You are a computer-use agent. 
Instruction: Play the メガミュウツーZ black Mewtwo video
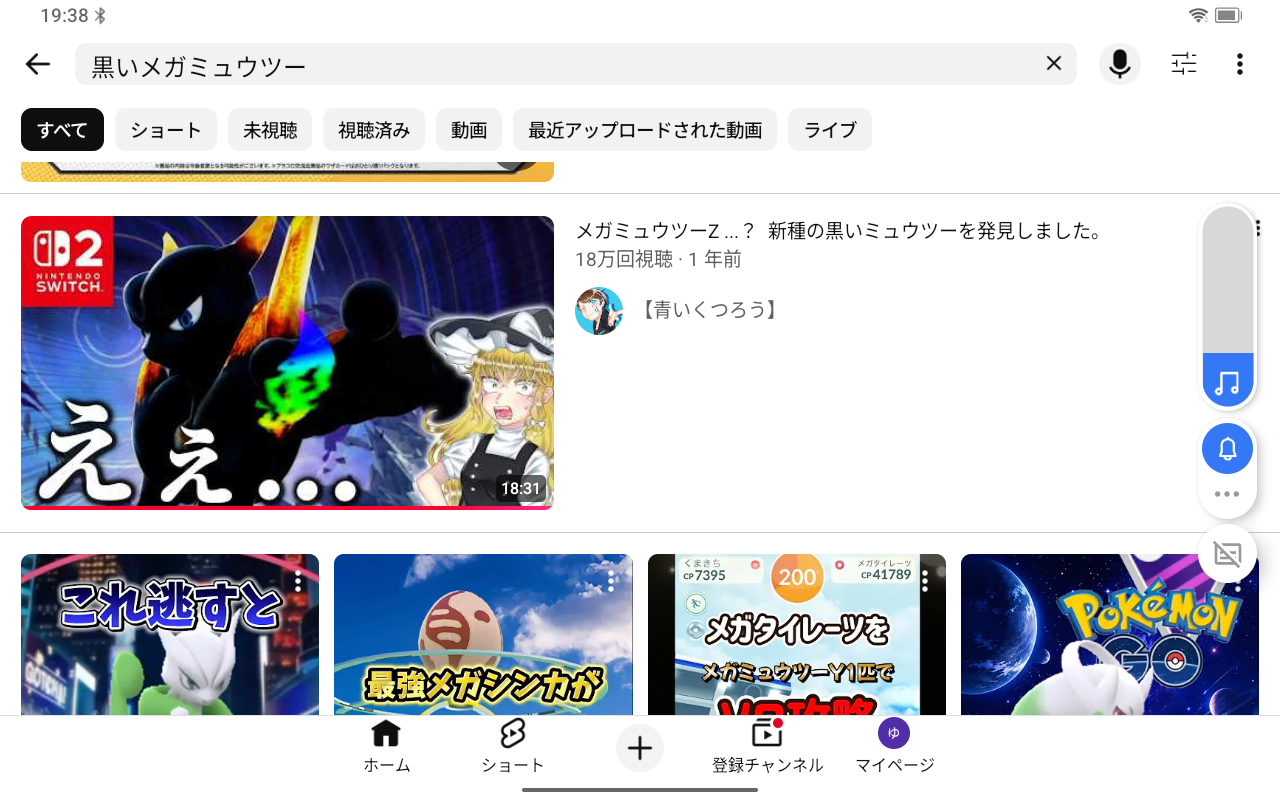[x=287, y=362]
